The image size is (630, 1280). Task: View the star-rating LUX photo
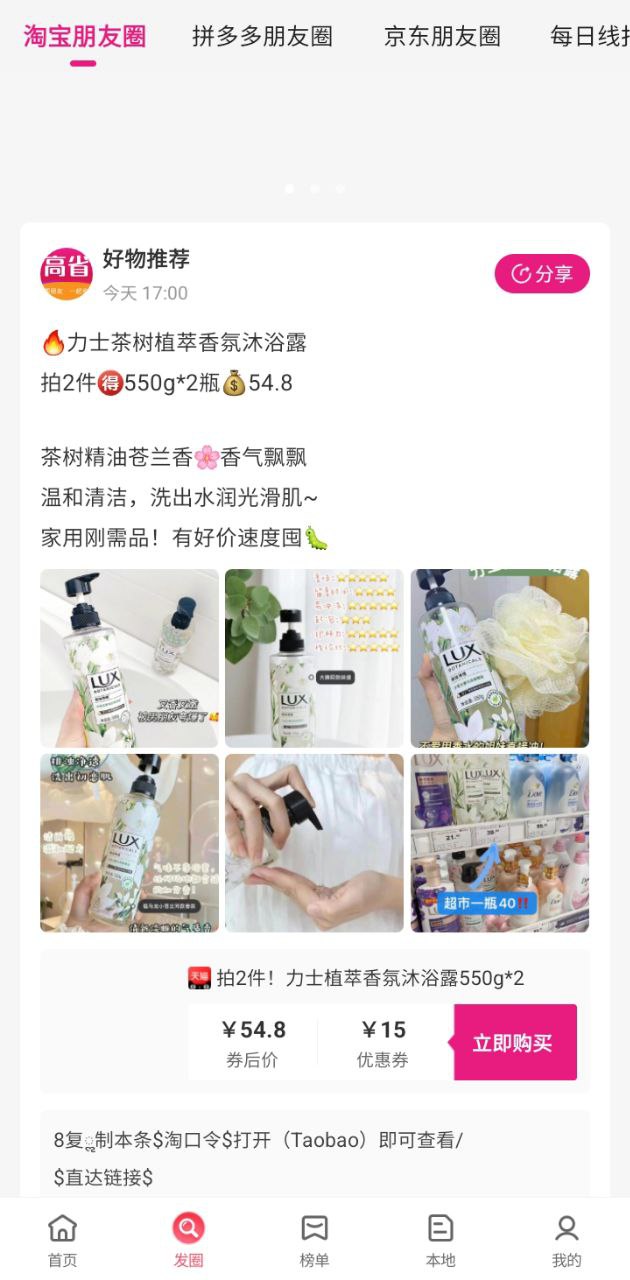pyautogui.click(x=314, y=658)
